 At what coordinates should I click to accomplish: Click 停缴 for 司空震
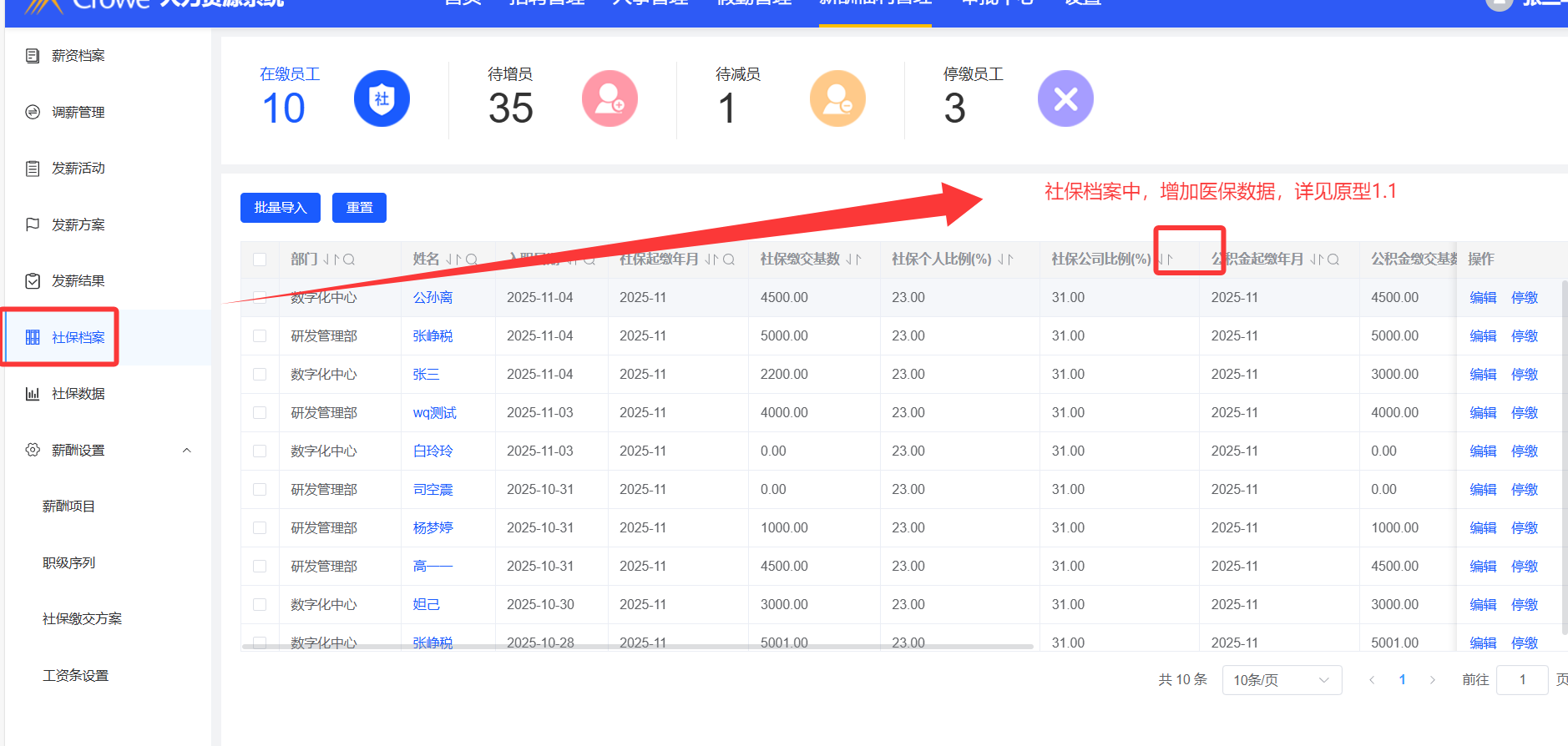coord(1525,490)
